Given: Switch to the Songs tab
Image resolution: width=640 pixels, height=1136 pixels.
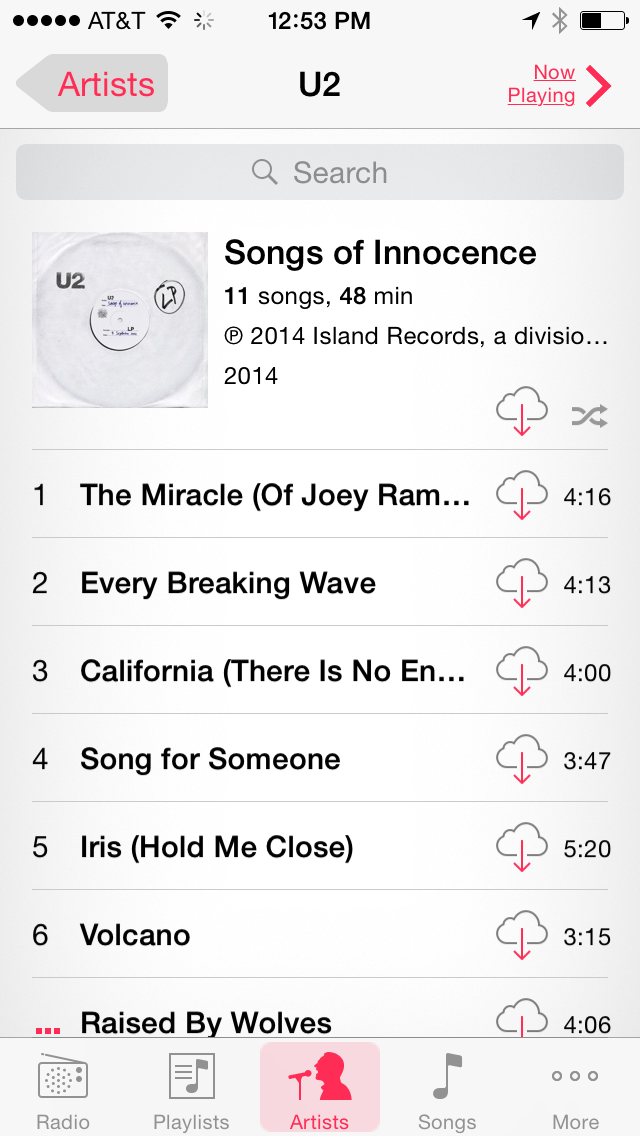Looking at the screenshot, I should click(447, 1090).
